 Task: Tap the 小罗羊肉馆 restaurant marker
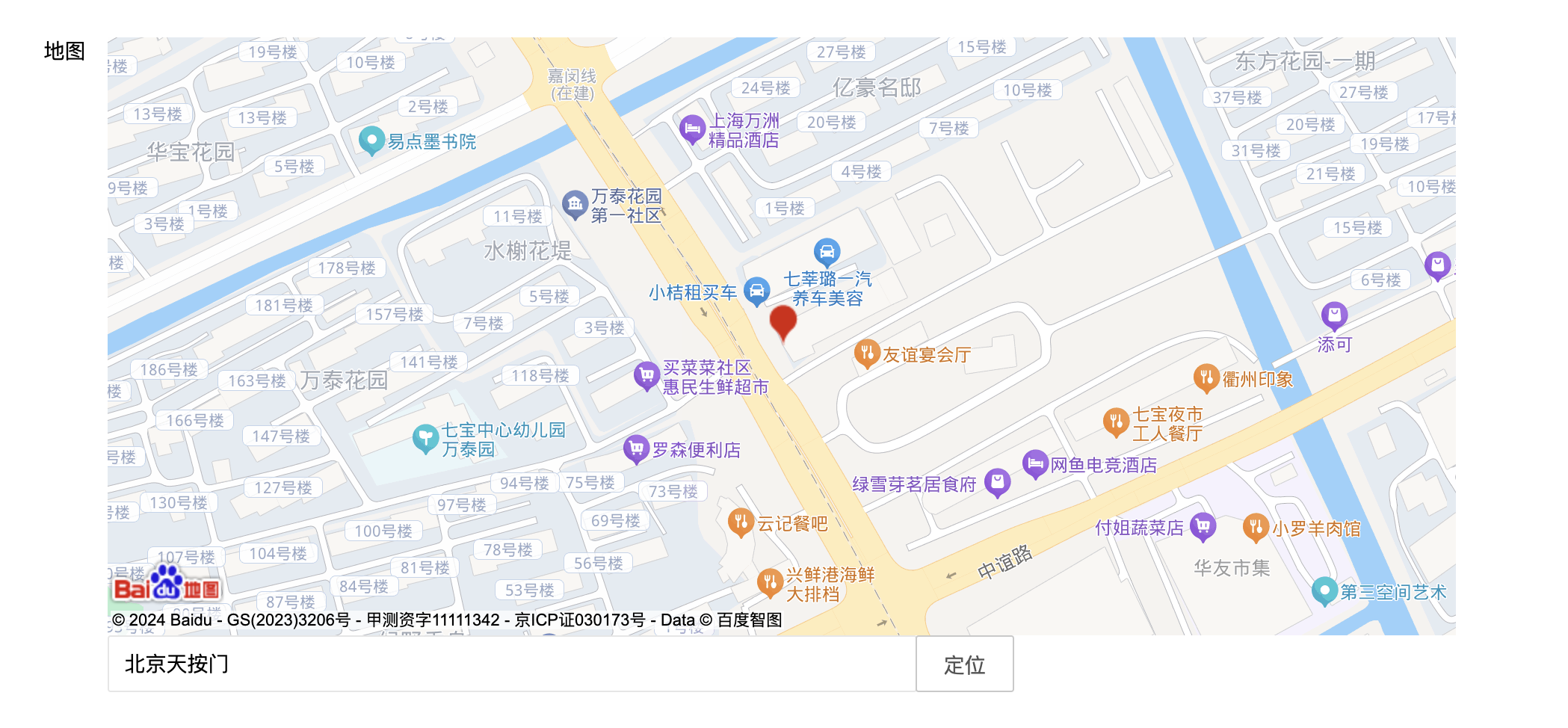click(x=1256, y=527)
